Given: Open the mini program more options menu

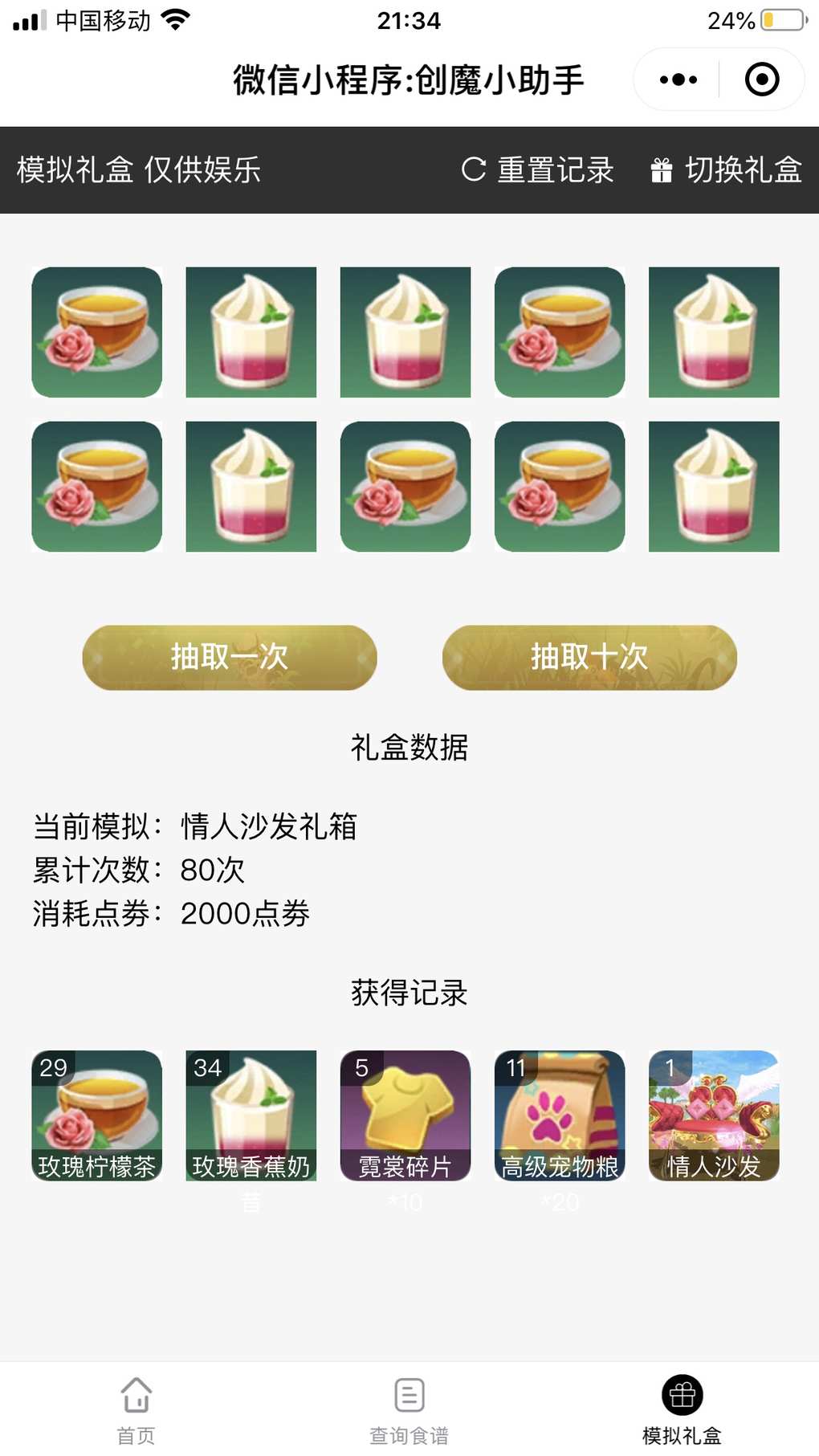Looking at the screenshot, I should [x=678, y=80].
